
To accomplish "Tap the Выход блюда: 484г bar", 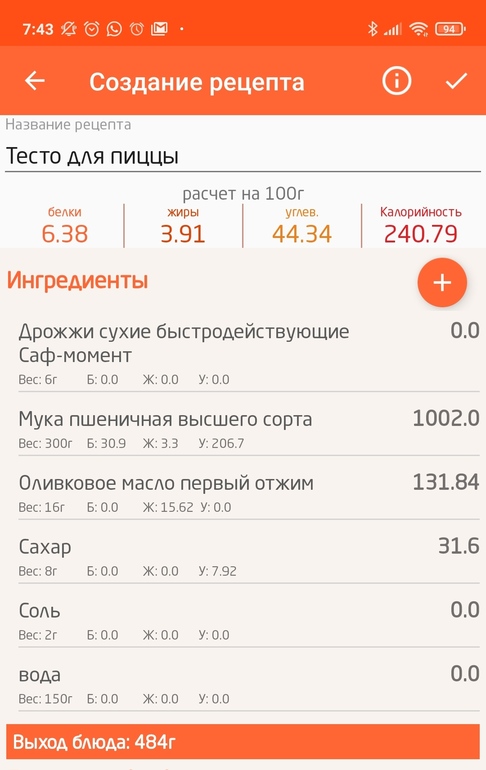I will (243, 742).
